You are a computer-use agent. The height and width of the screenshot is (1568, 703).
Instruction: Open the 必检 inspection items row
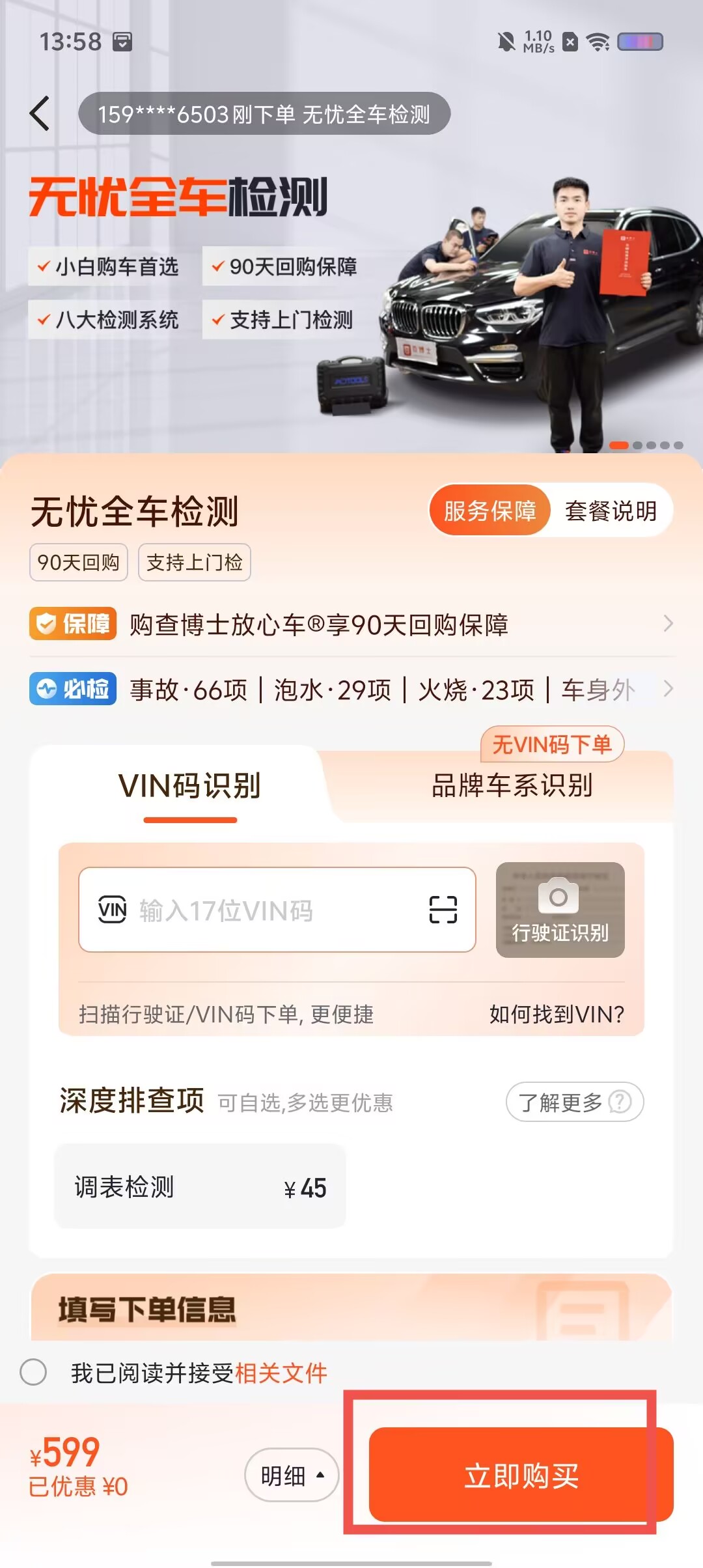[351, 690]
